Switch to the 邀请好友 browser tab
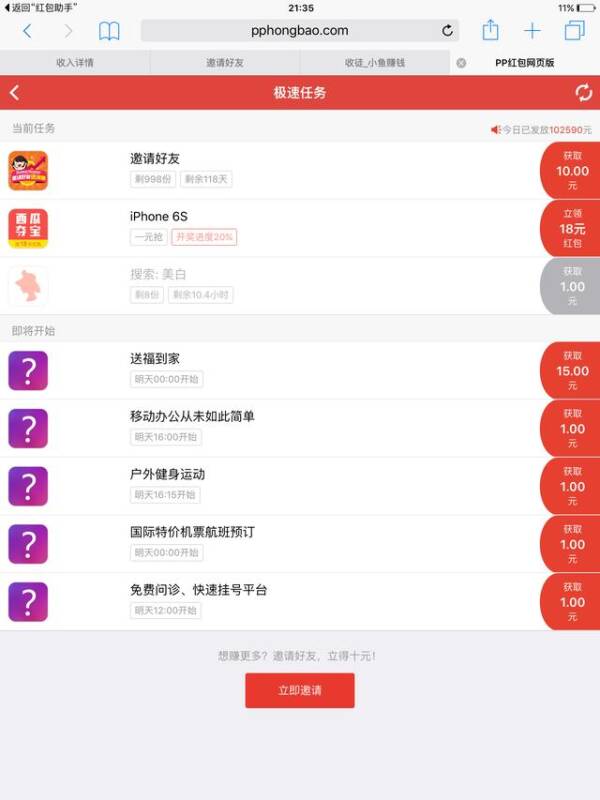Screen dimensions: 600x800 tap(225, 62)
